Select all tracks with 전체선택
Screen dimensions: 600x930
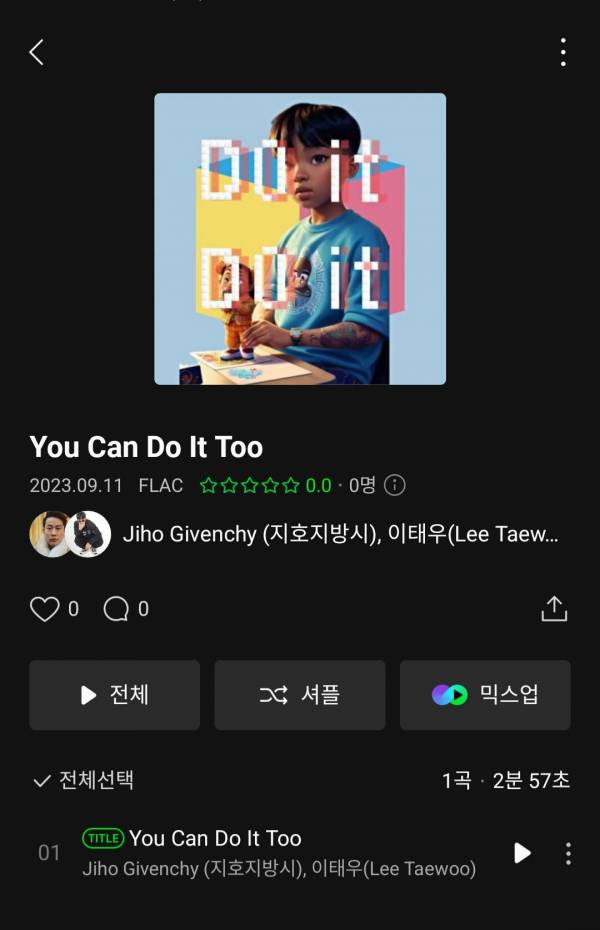coord(84,780)
